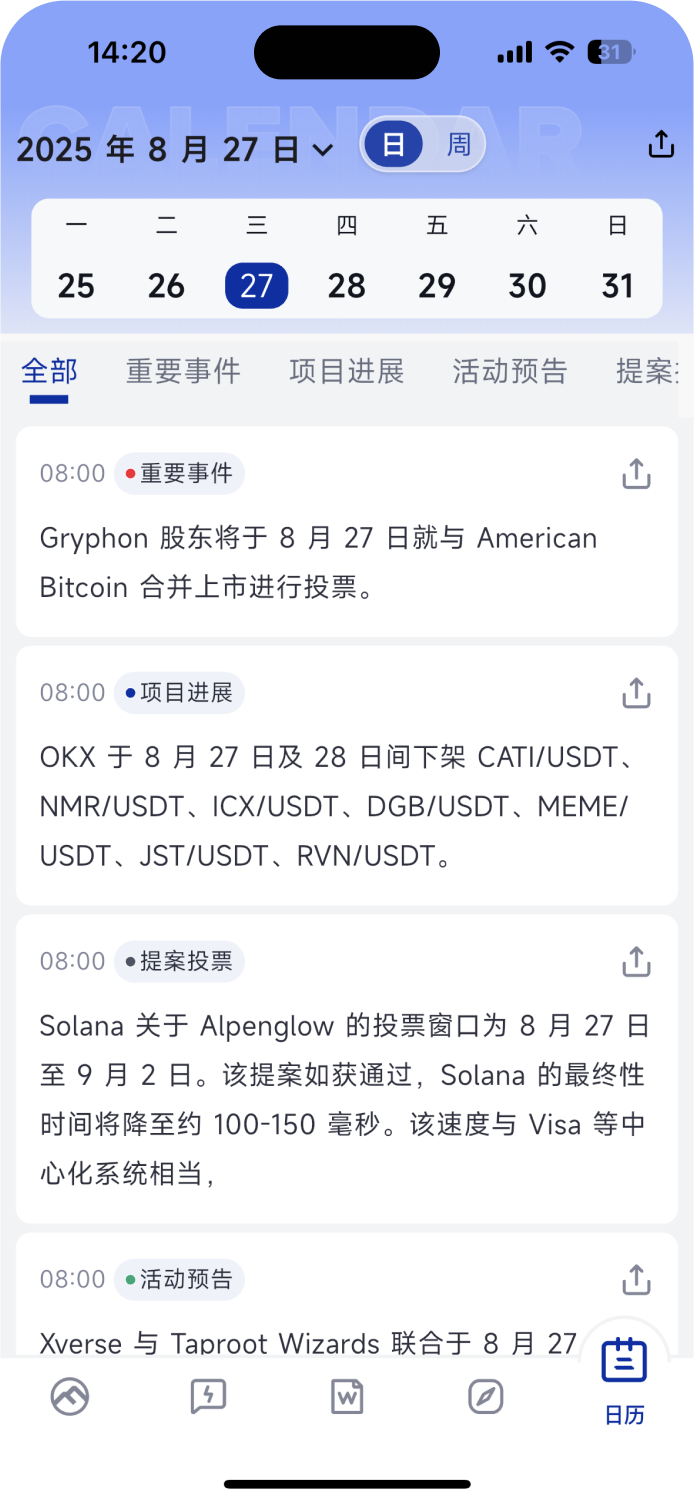Open the flash news tab
Image resolution: width=694 pixels, height=1503 pixels.
(x=208, y=1396)
